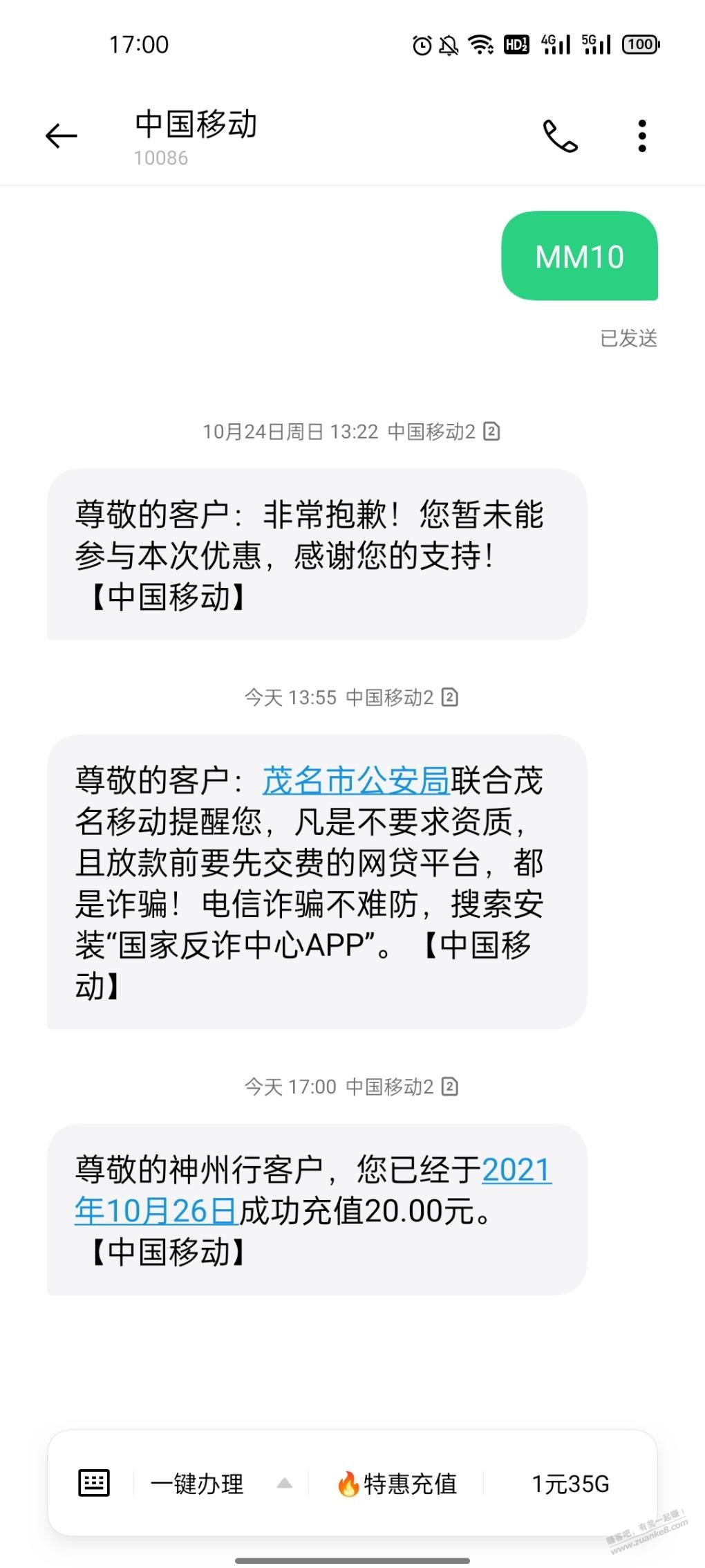705x1568 pixels.
Task: Open the 茂名市公安局 link
Action: (x=356, y=781)
